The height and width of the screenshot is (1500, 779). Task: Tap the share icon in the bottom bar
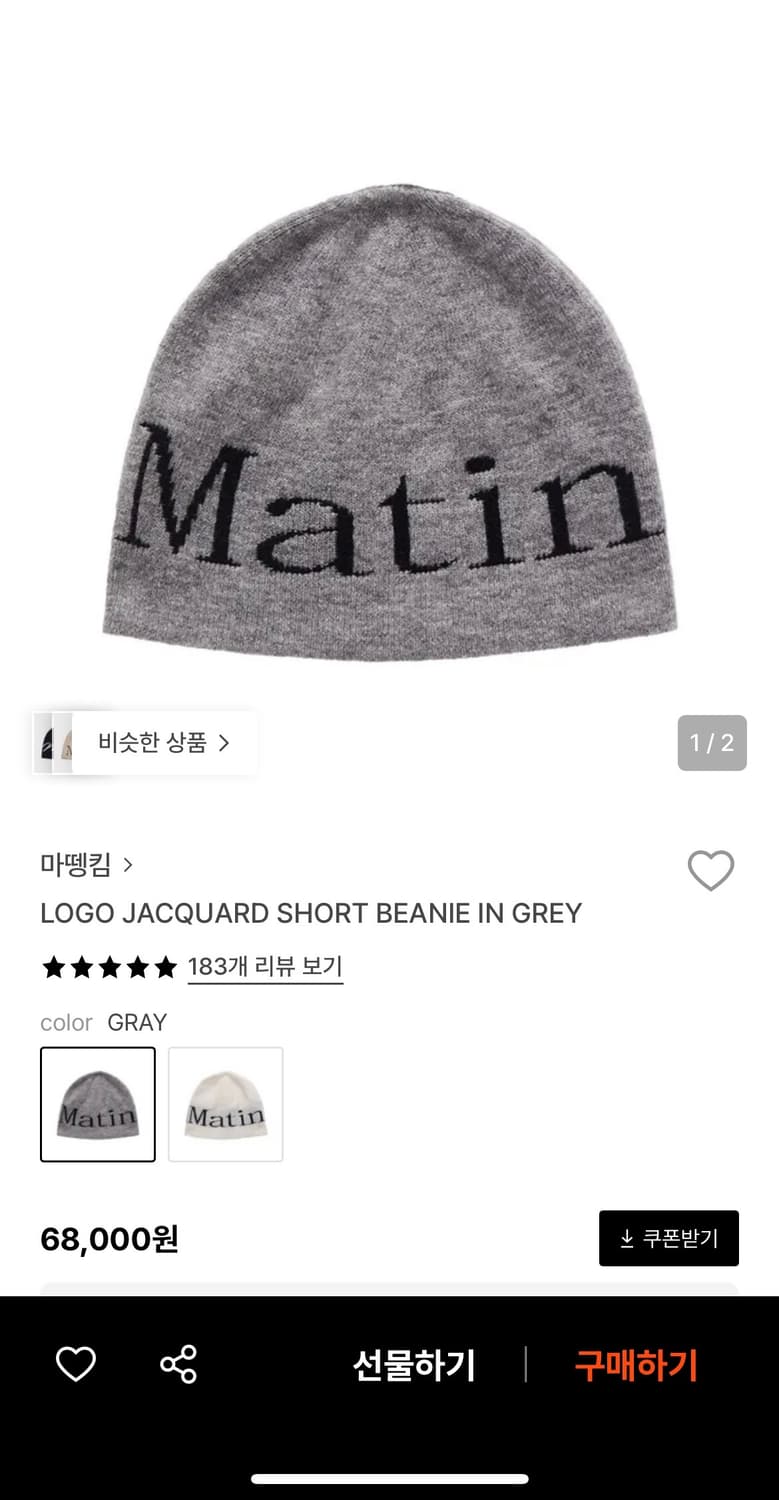(x=178, y=1363)
